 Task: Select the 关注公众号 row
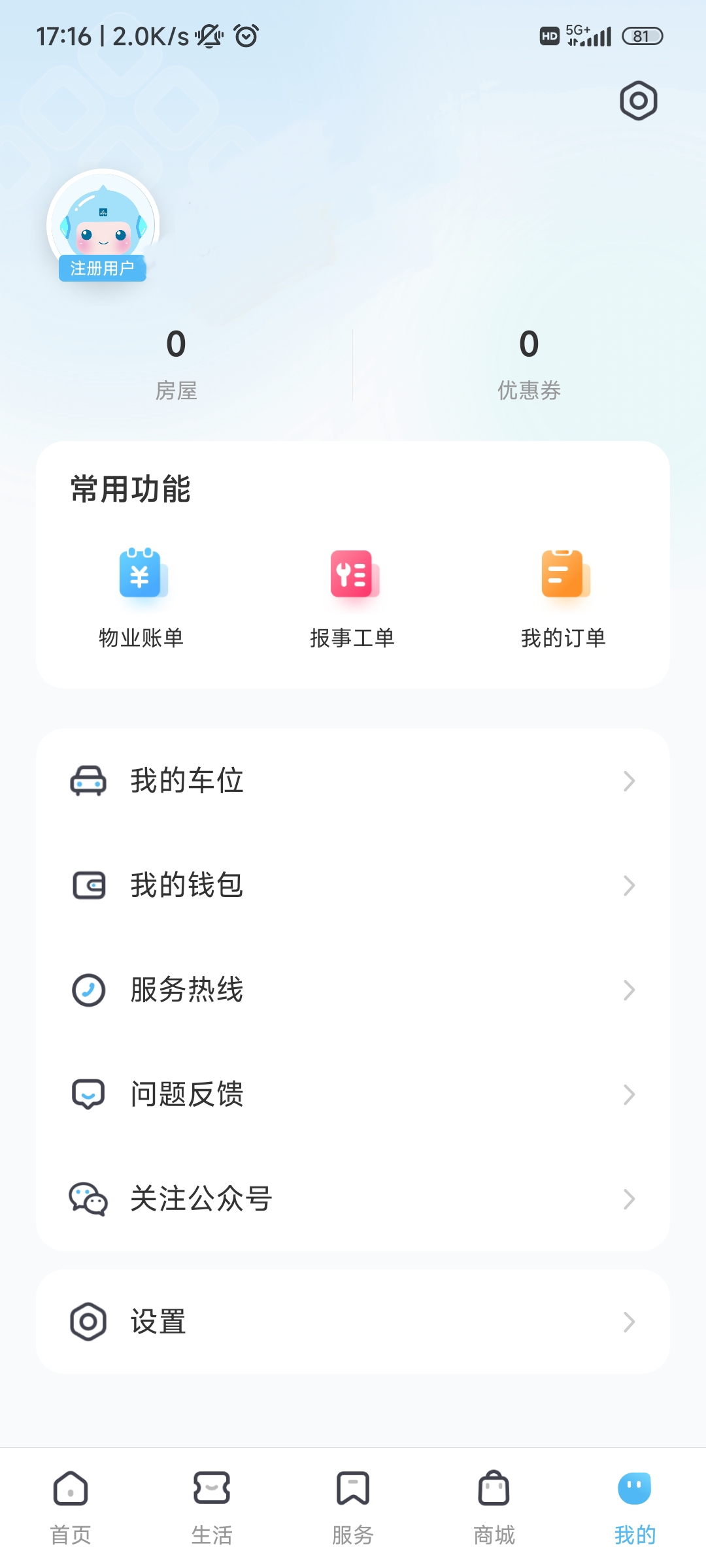click(x=353, y=1199)
